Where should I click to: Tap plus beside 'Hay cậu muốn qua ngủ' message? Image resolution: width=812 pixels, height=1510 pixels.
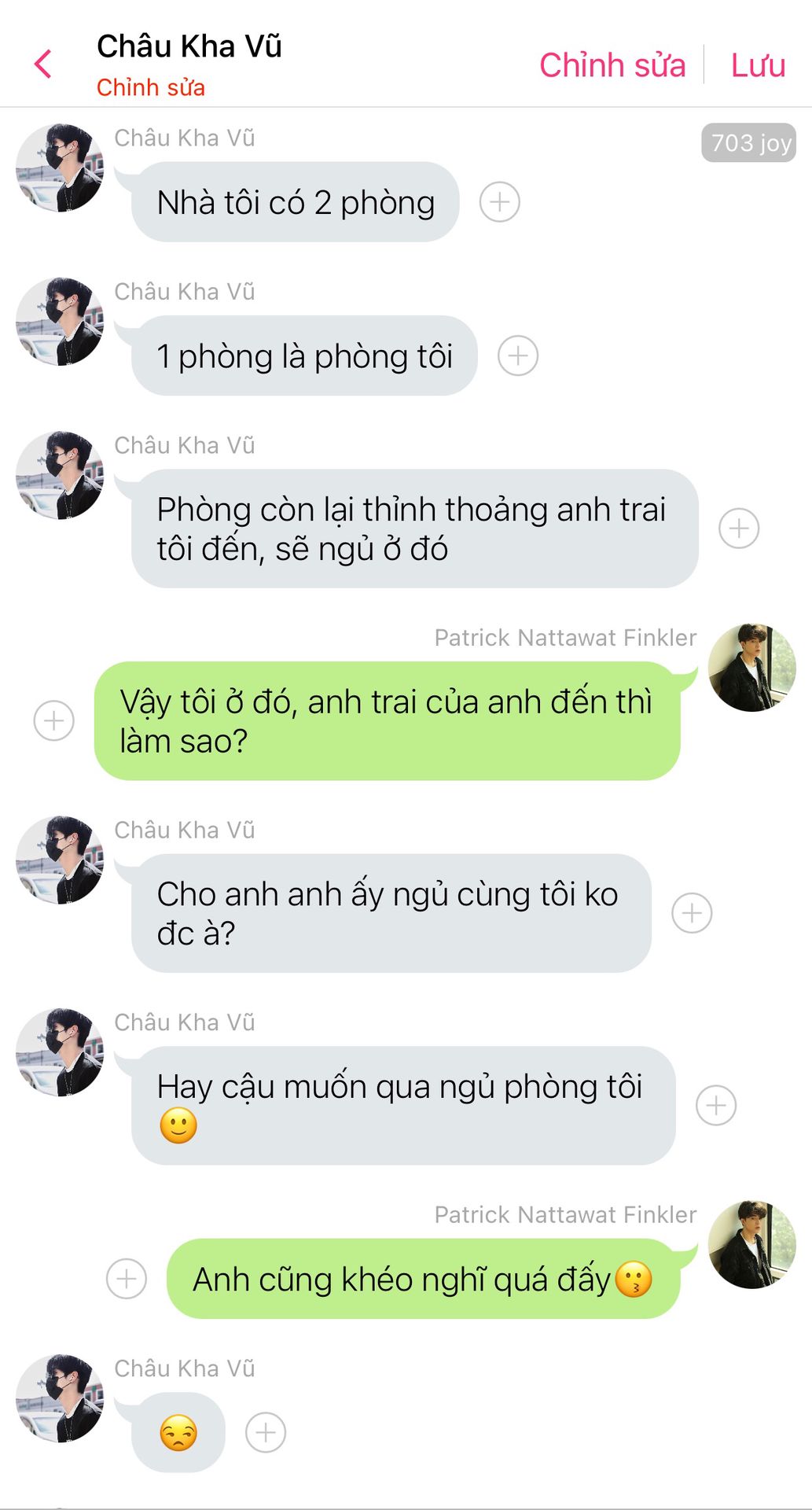716,1105
